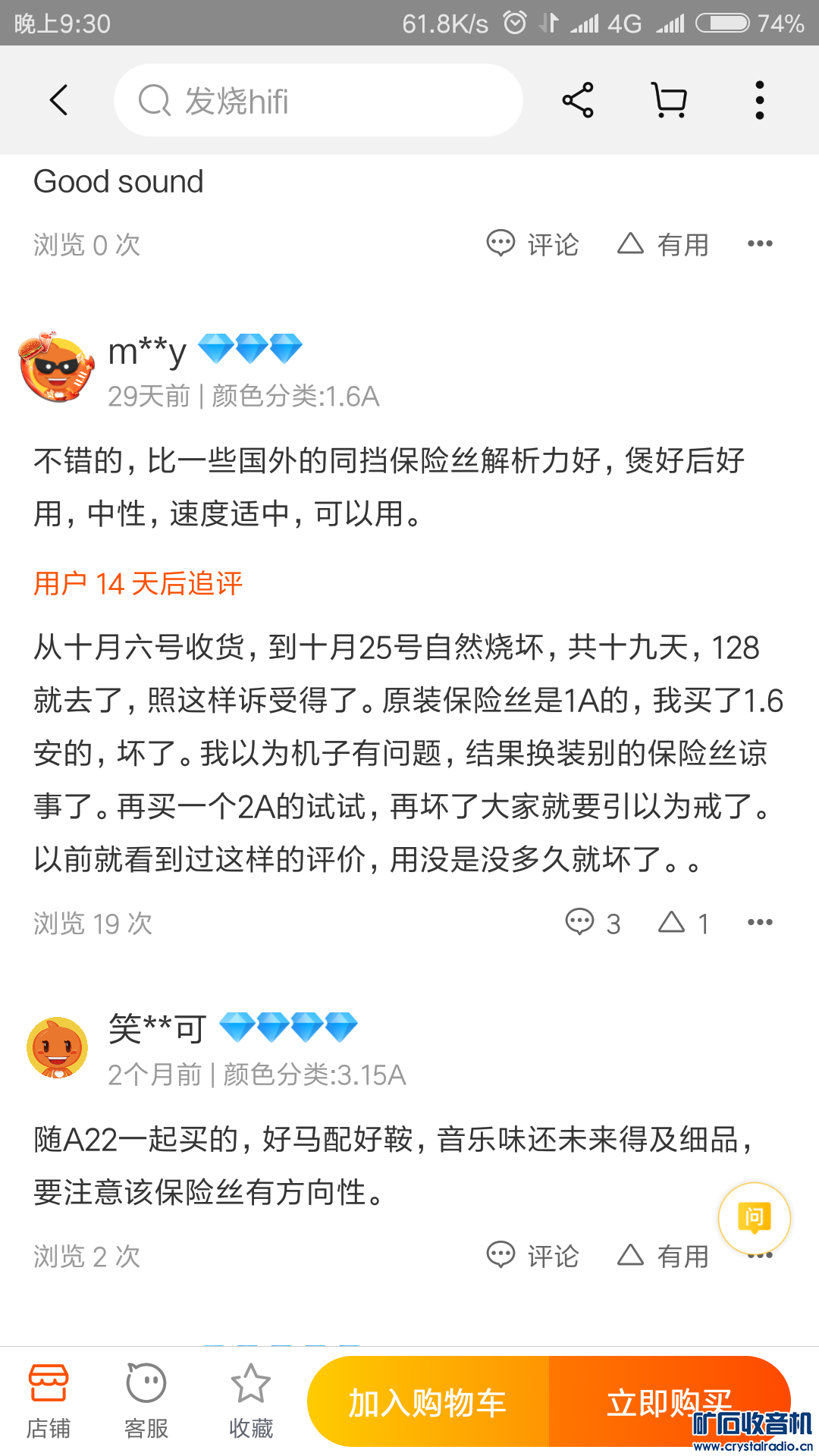This screenshot has height=1456, width=819.
Task: Tap the search box showing 发烧hifi
Action: 318,100
